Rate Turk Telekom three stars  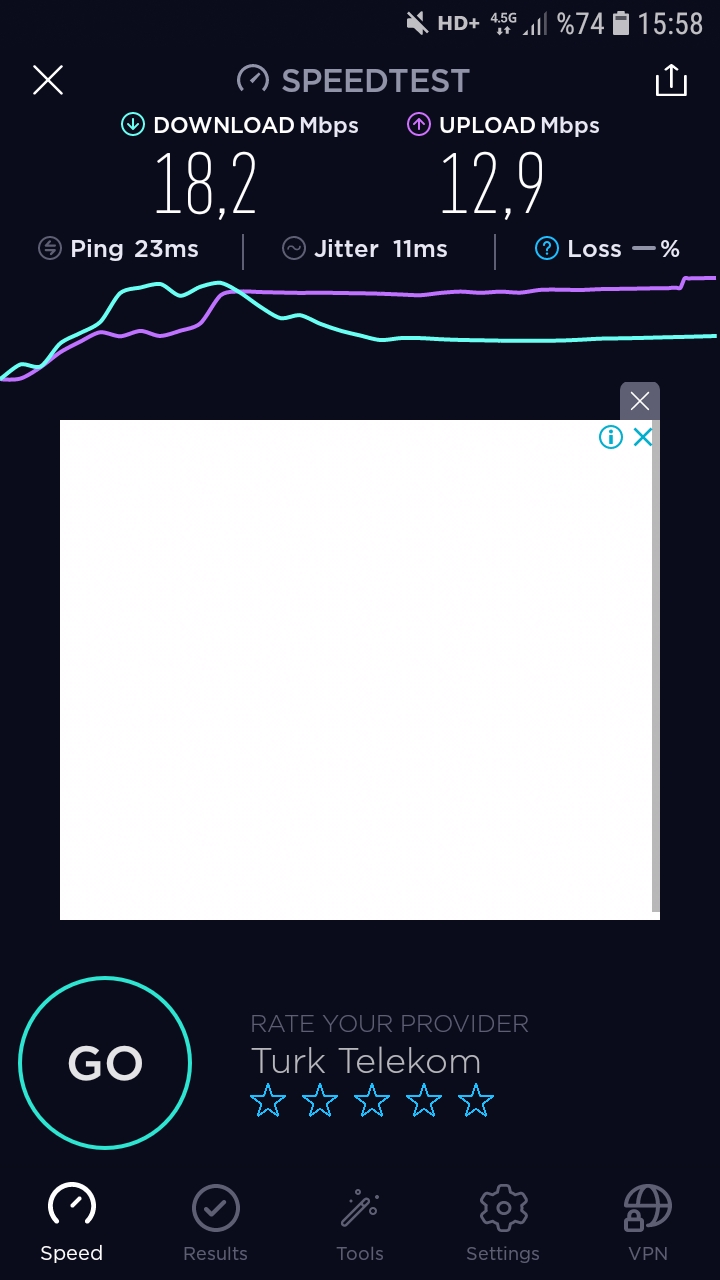pyautogui.click(x=372, y=1101)
